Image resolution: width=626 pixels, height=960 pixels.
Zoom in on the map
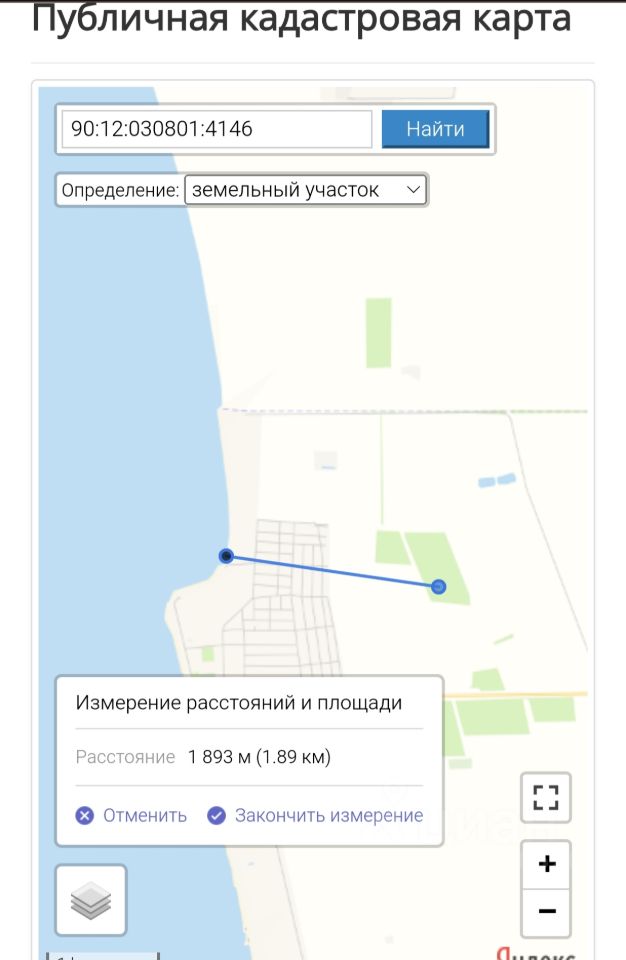coord(546,864)
